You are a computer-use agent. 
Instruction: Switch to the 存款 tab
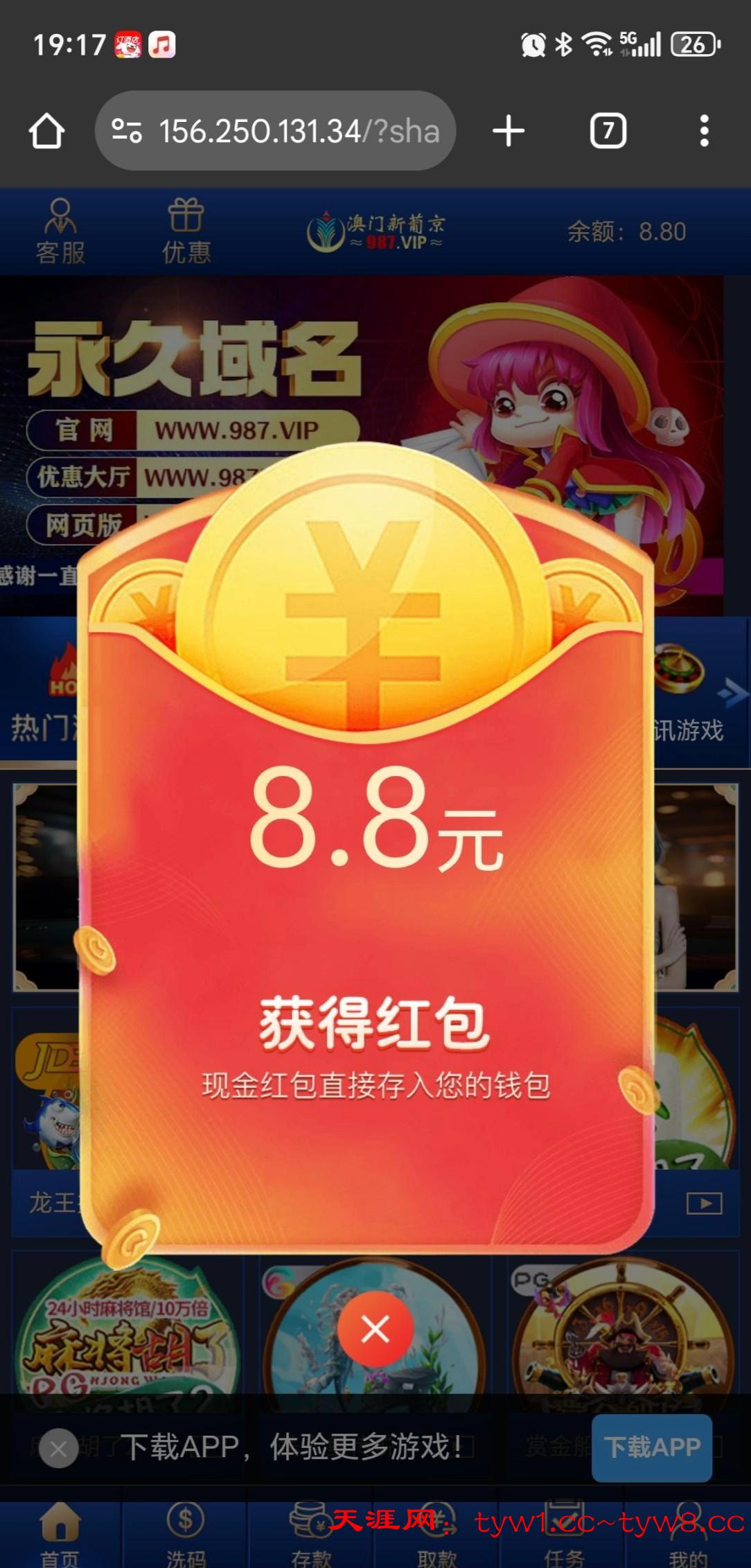tap(311, 1535)
